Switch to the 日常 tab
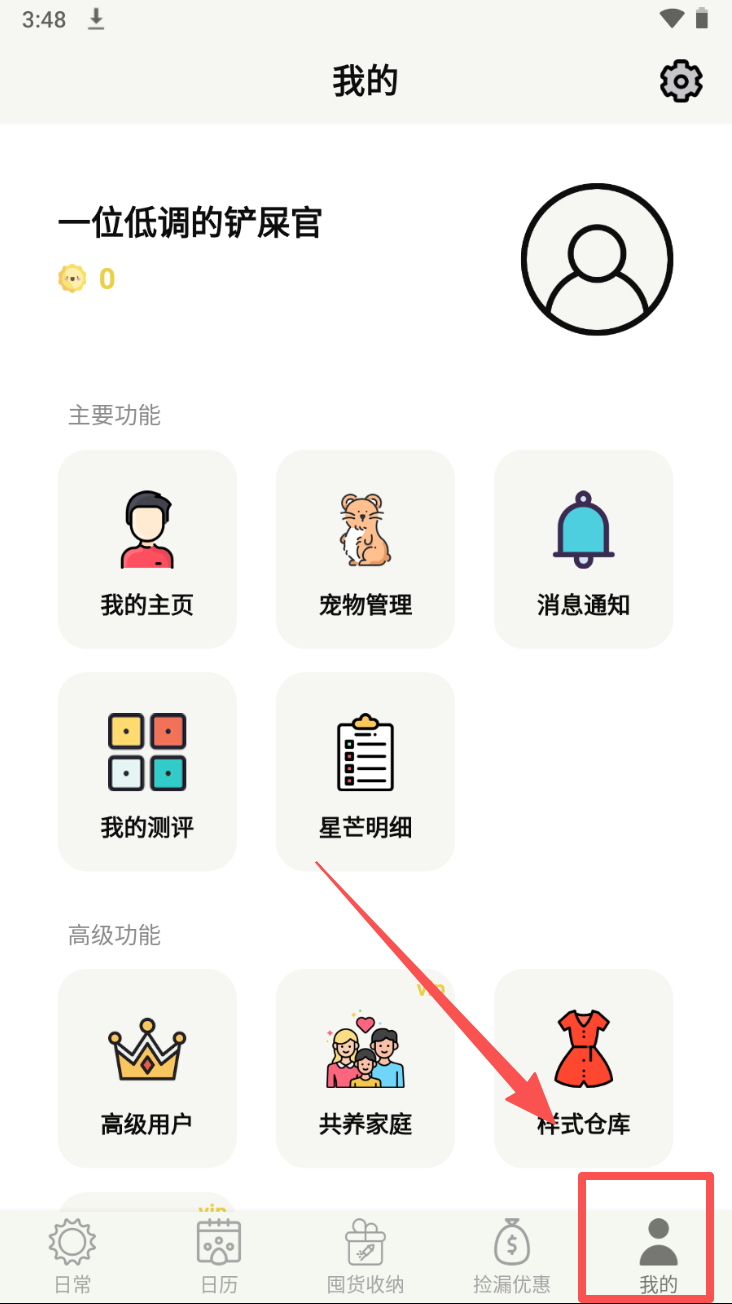 point(73,1255)
